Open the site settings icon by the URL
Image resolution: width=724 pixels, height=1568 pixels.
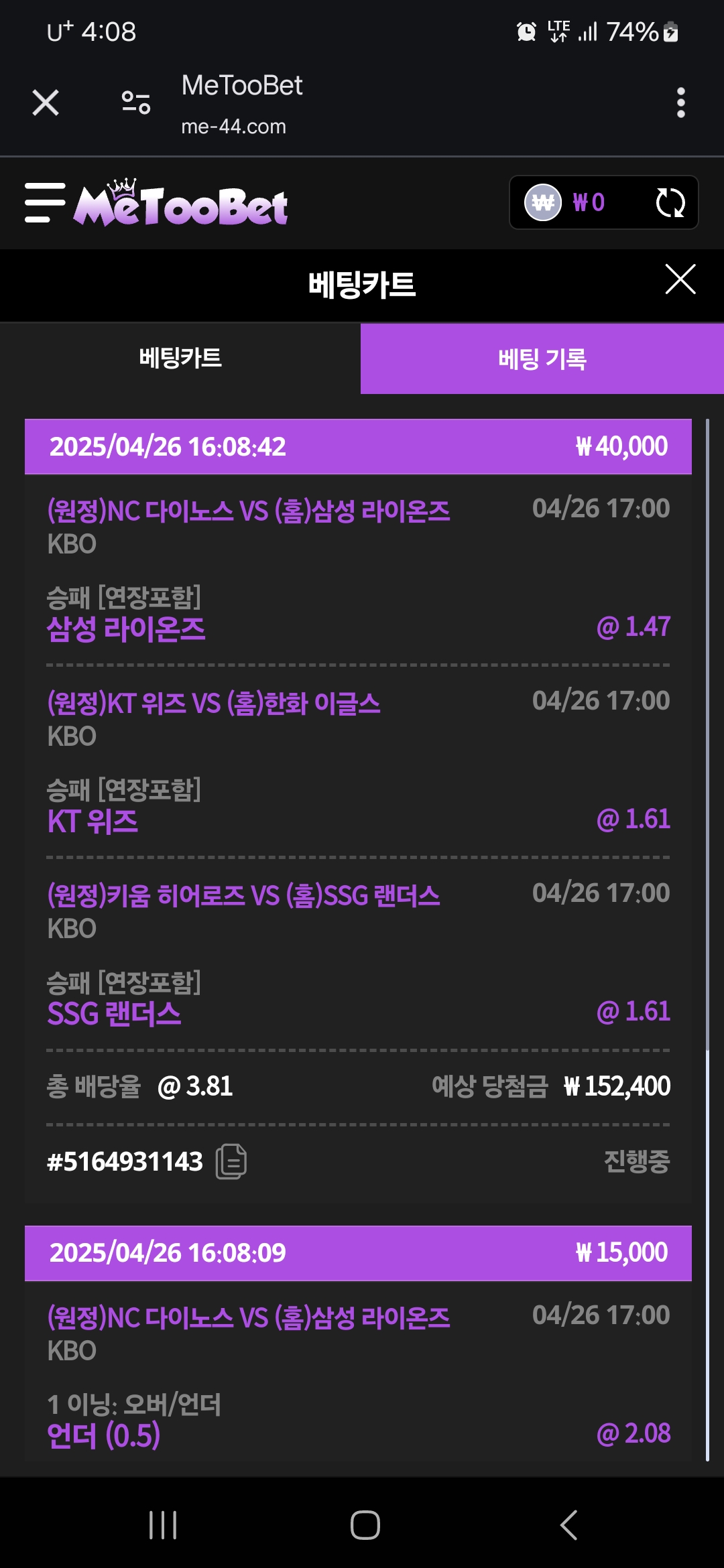coord(135,103)
